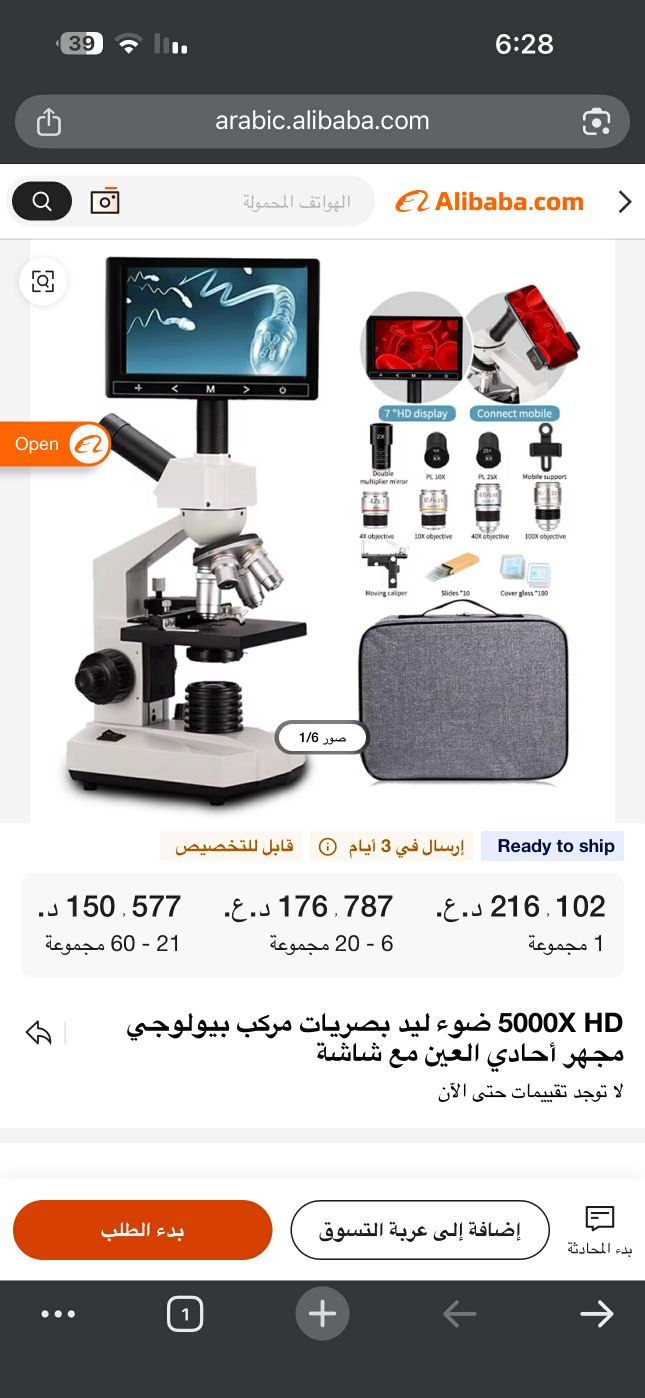Go back using the header chevron
645x1398 pixels.
pyautogui.click(x=625, y=202)
